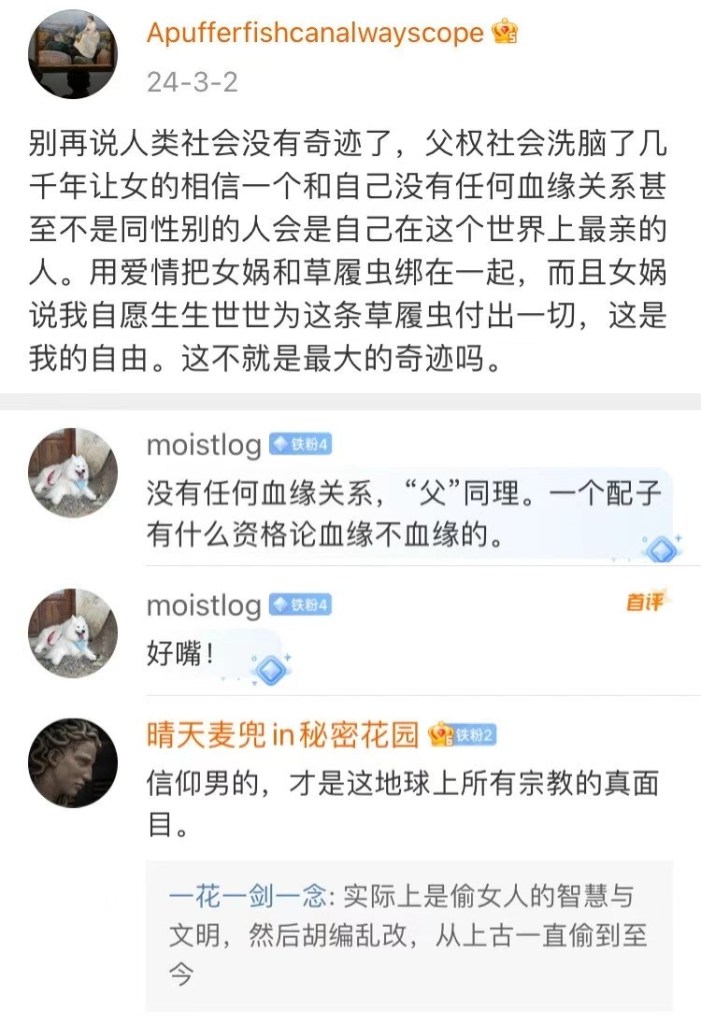
Task: Open Apufferfishcanalwayscope's profile avatar
Action: tap(72, 55)
